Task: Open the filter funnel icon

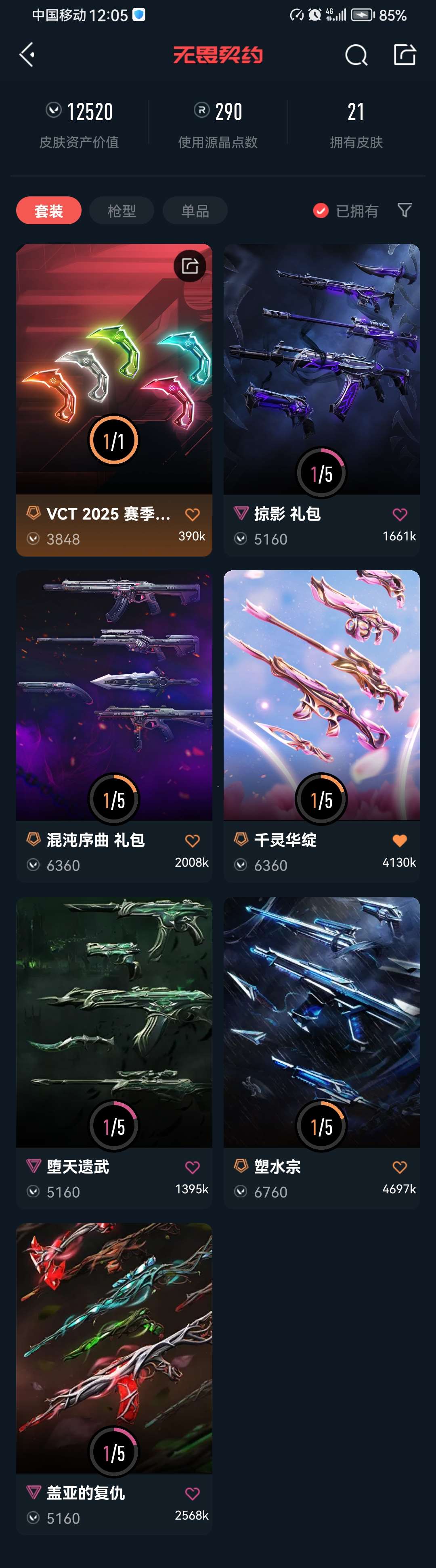Action: tap(405, 211)
